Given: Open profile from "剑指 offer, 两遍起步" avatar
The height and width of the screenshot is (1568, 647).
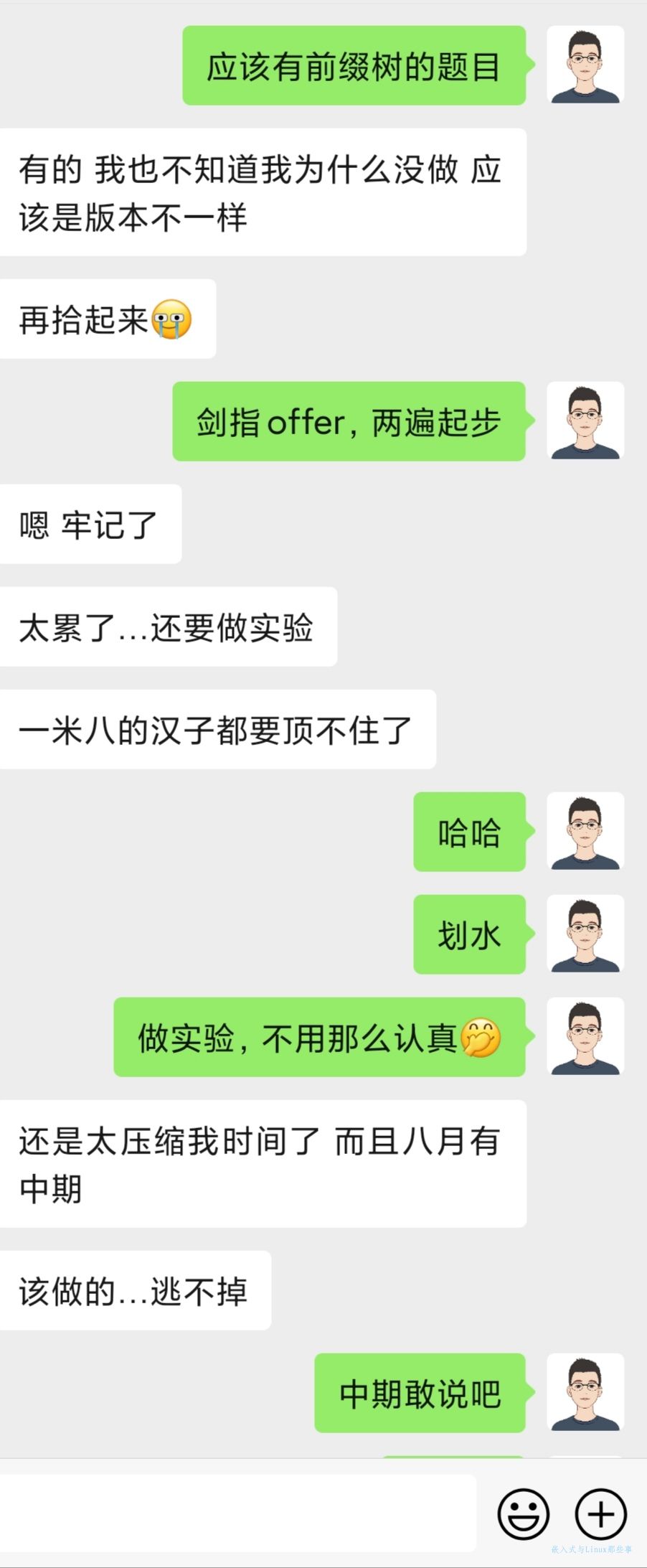Looking at the screenshot, I should coord(585,421).
